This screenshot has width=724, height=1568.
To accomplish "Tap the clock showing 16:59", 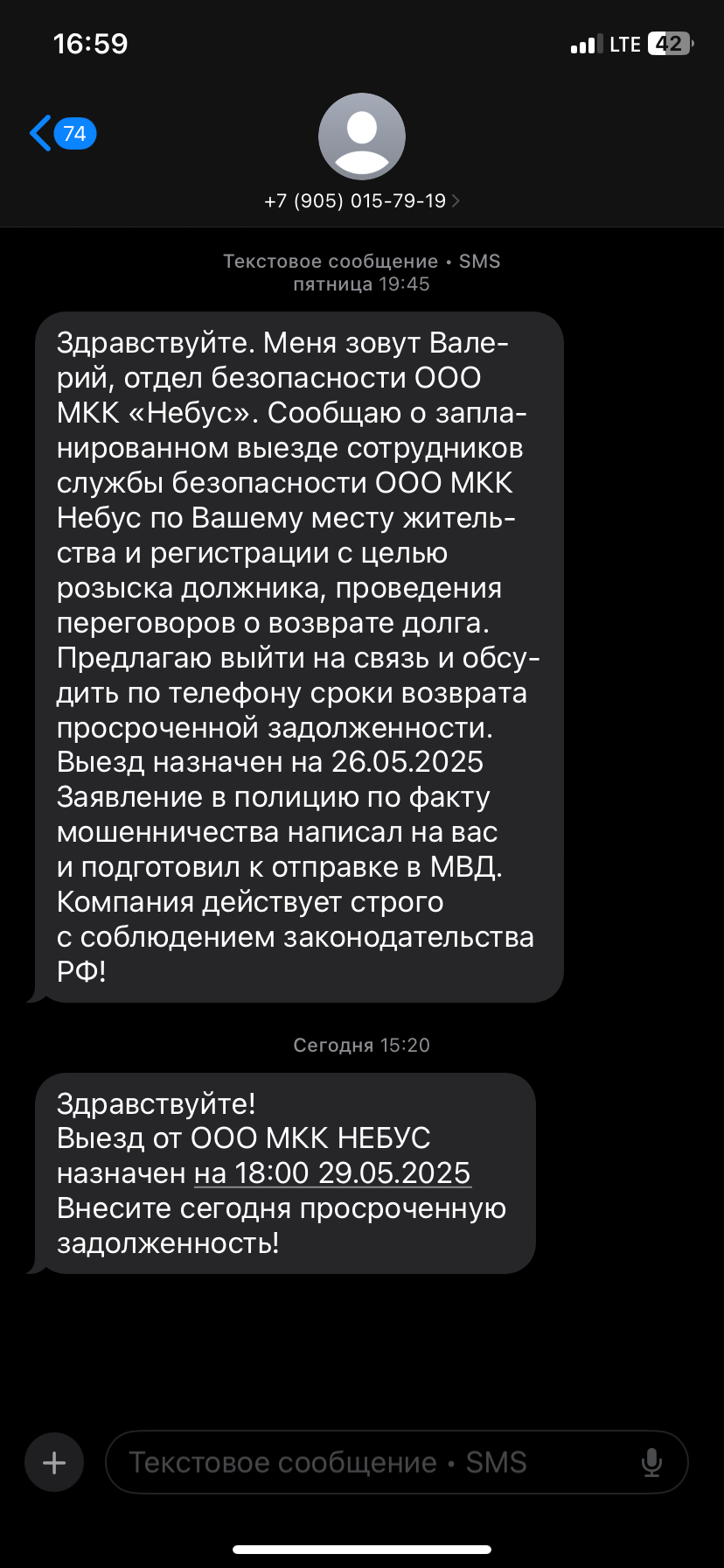I will (x=92, y=41).
